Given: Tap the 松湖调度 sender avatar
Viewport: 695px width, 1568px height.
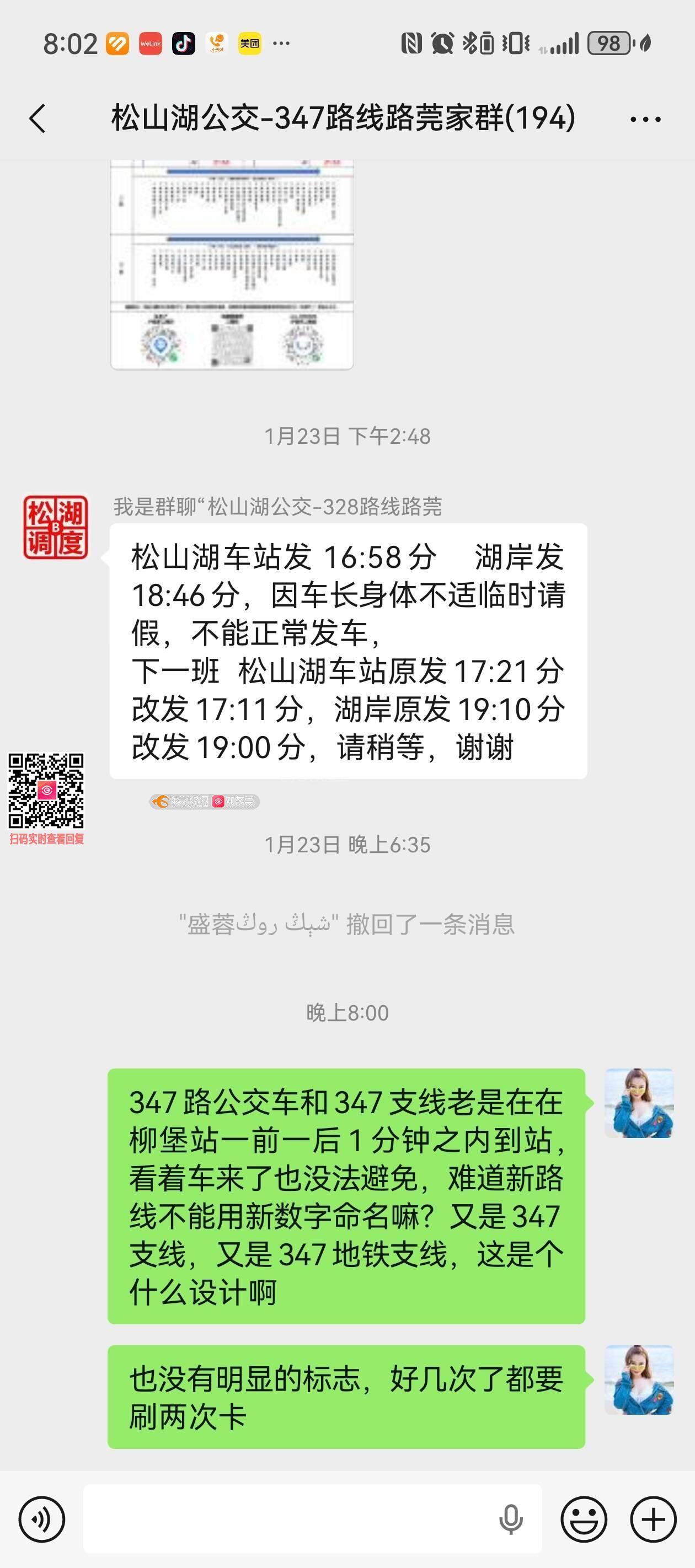Looking at the screenshot, I should pos(55,527).
